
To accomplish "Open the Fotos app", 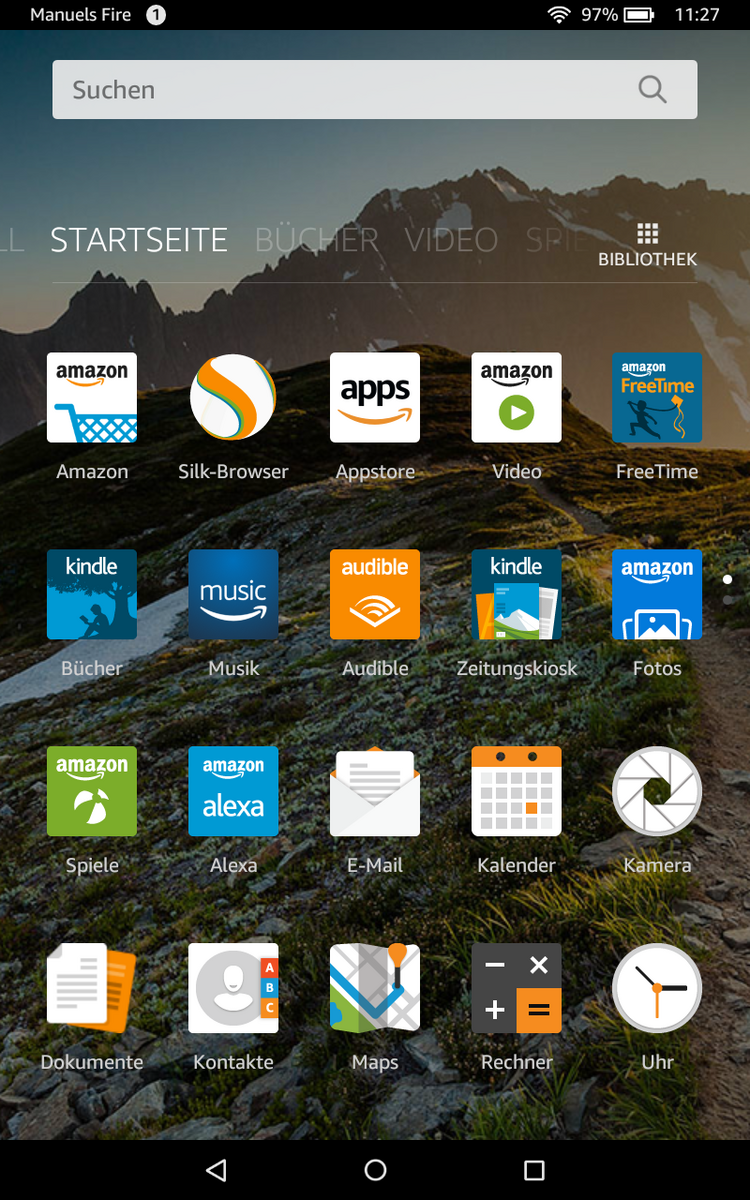I will tap(657, 595).
